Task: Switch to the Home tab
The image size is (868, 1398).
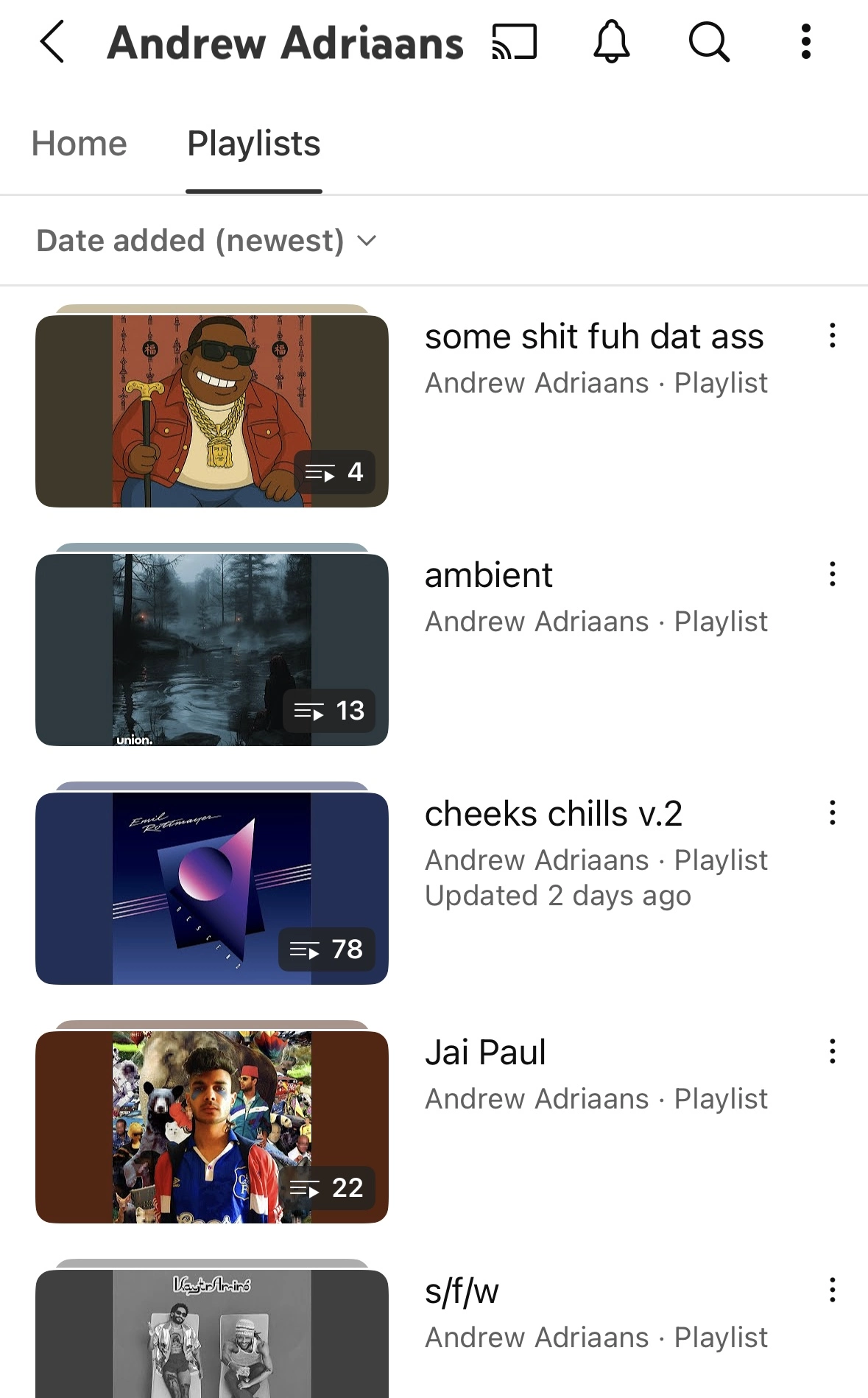Action: tap(80, 144)
